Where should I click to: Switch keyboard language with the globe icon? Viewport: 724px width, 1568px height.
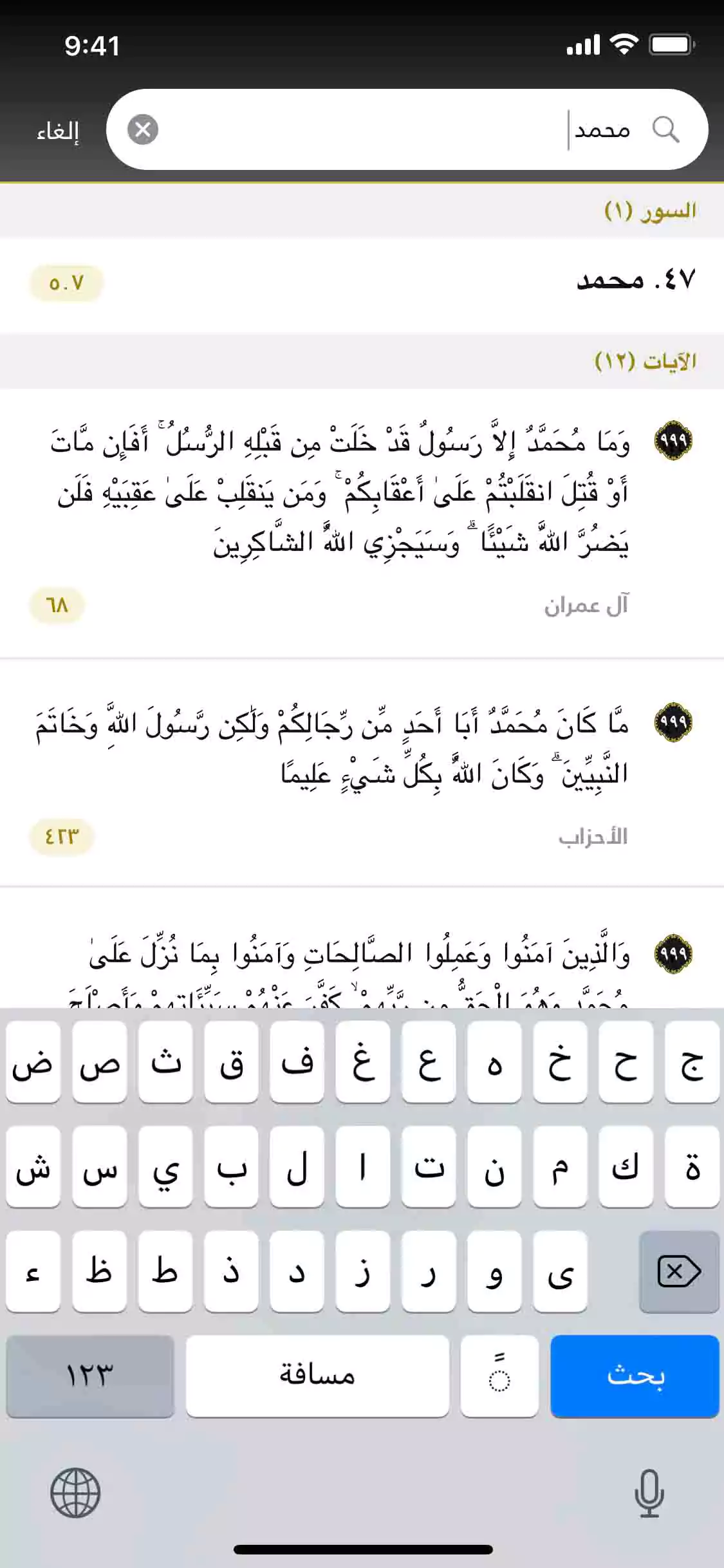point(75,1493)
